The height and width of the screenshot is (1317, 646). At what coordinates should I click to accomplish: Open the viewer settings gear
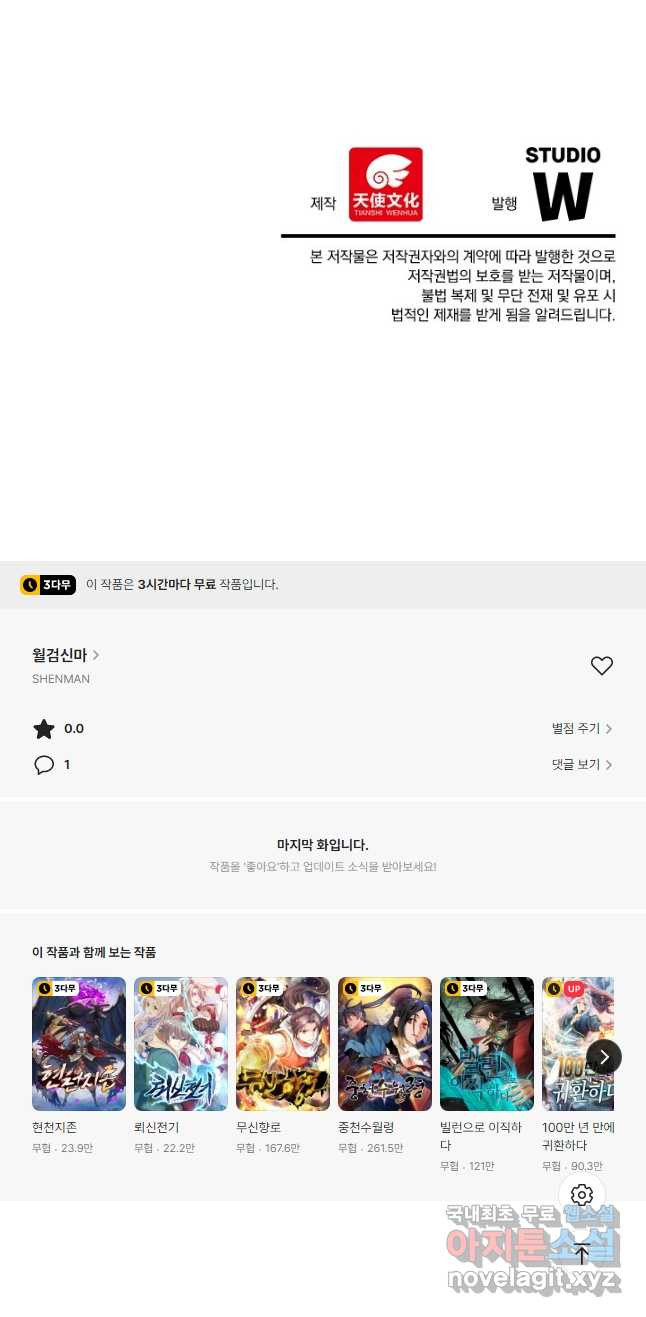582,1195
